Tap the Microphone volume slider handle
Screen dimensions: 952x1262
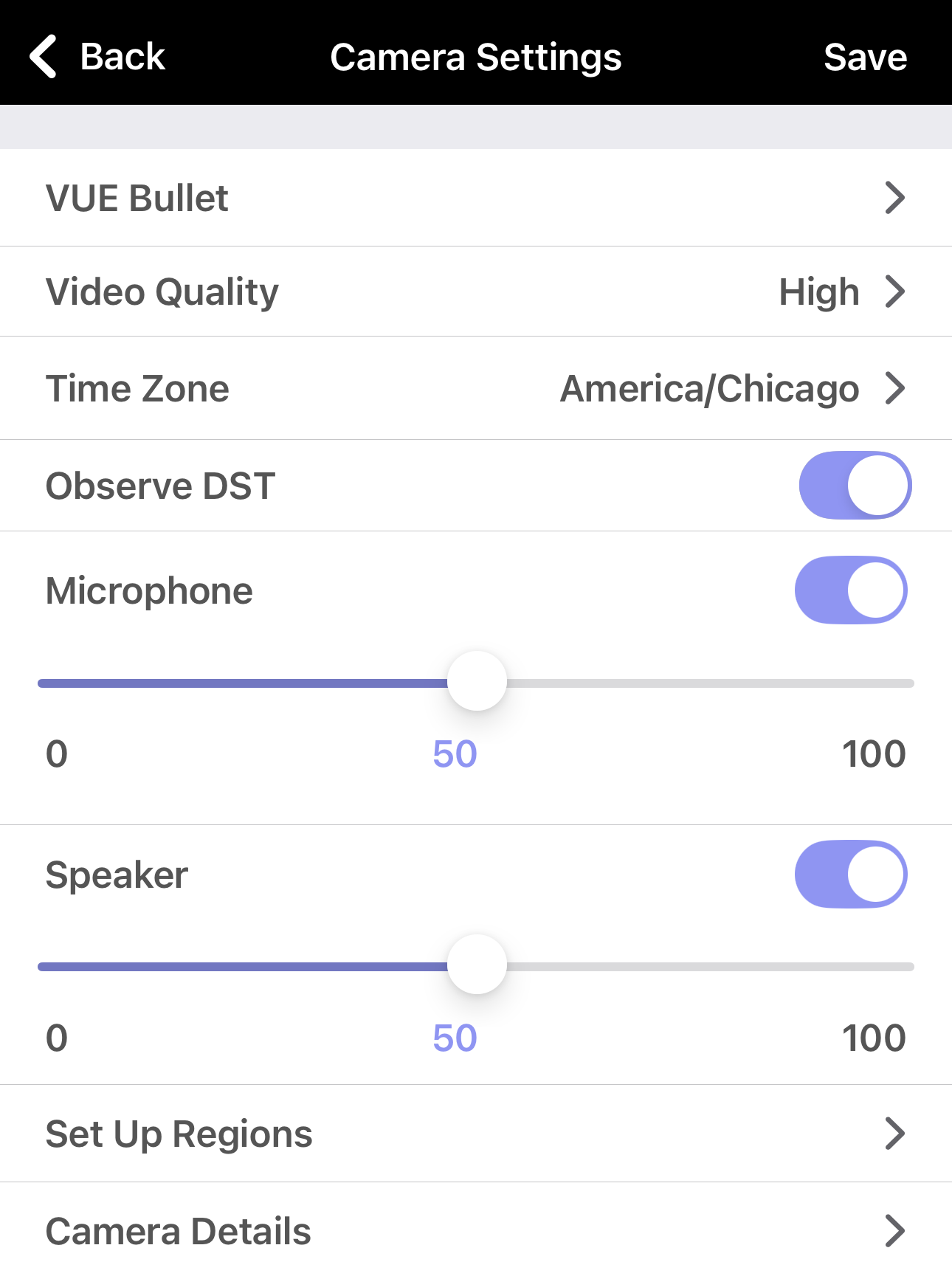(x=477, y=681)
